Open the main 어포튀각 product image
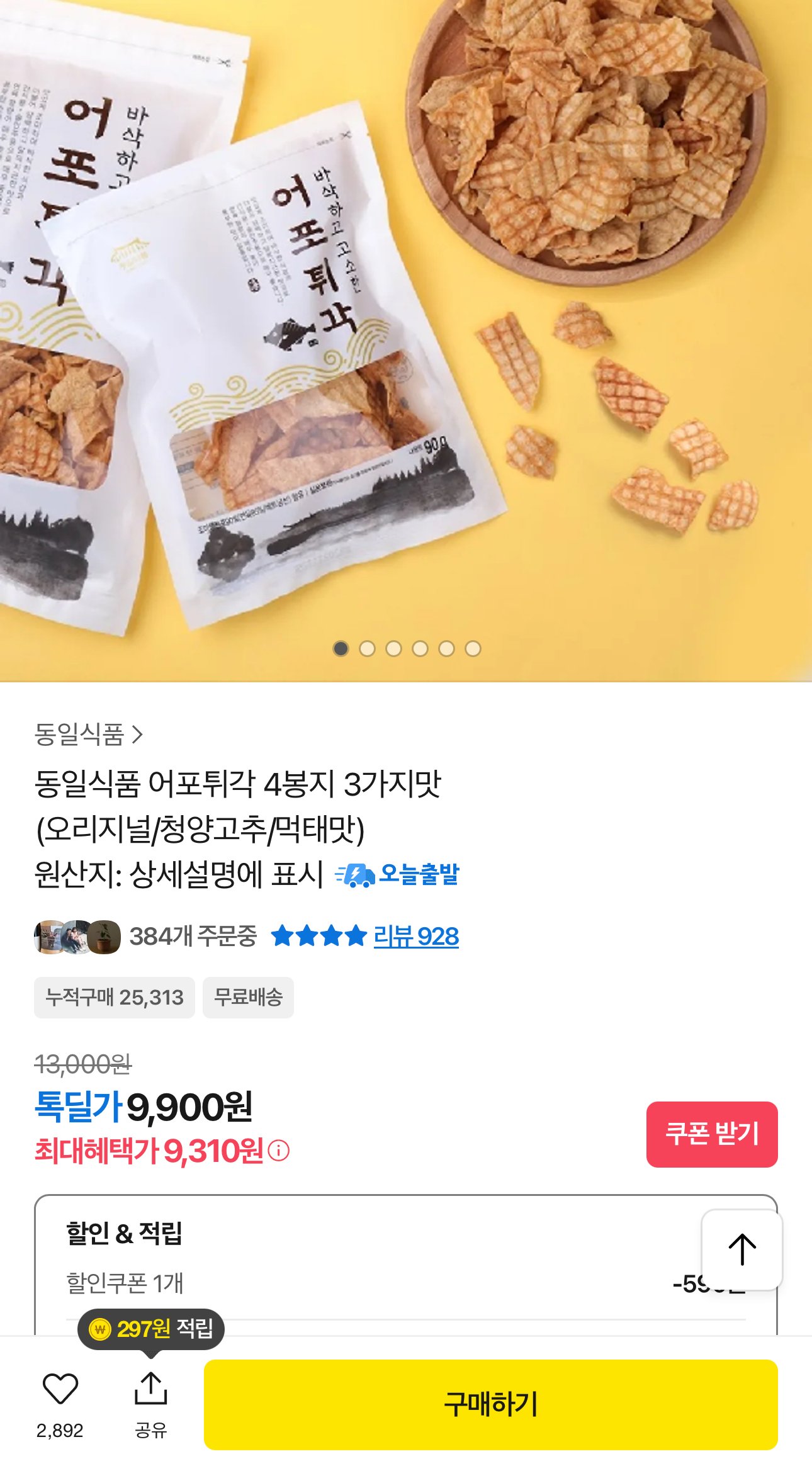Screen dimensions: 812x1471 coord(406,327)
